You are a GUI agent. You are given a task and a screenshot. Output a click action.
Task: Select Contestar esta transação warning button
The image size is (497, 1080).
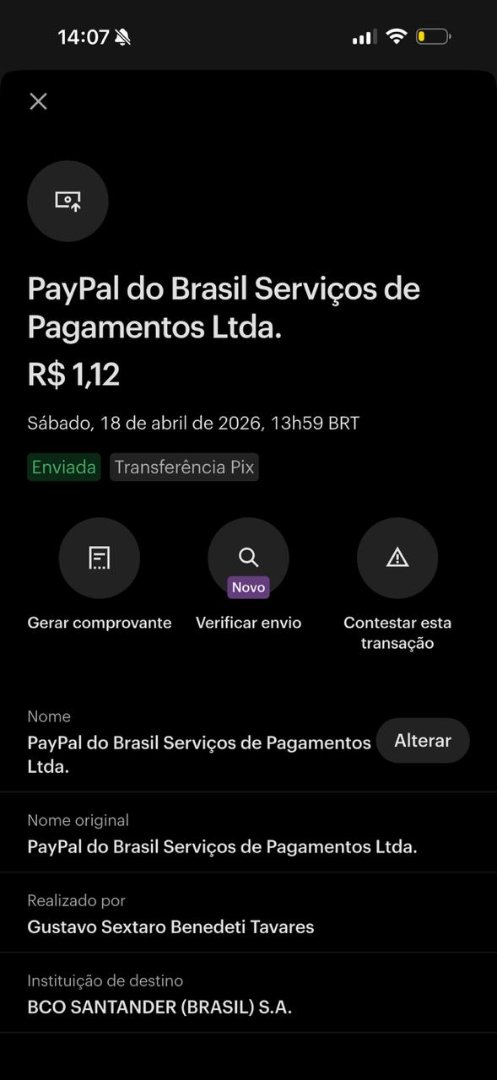coord(397,558)
